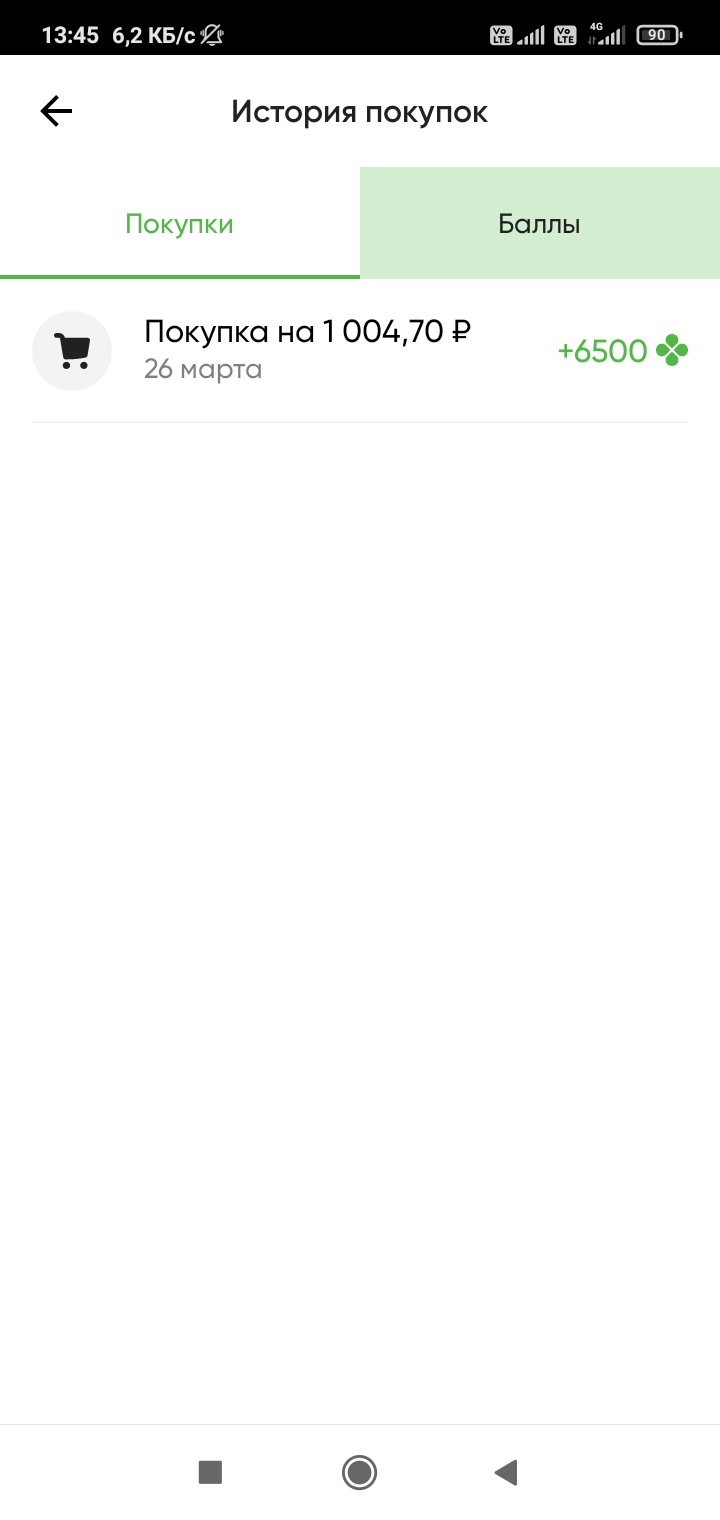The width and height of the screenshot is (720, 1520).
Task: Select the Покупки tab
Action: [x=180, y=223]
